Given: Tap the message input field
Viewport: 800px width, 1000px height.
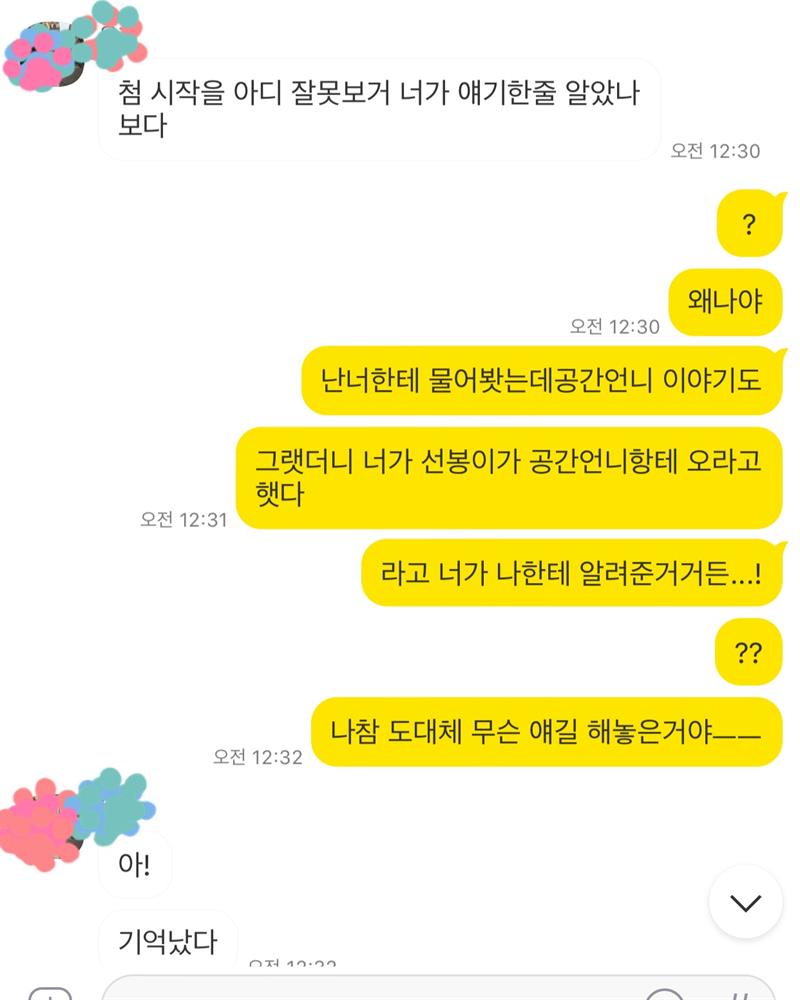Looking at the screenshot, I should click(380, 992).
